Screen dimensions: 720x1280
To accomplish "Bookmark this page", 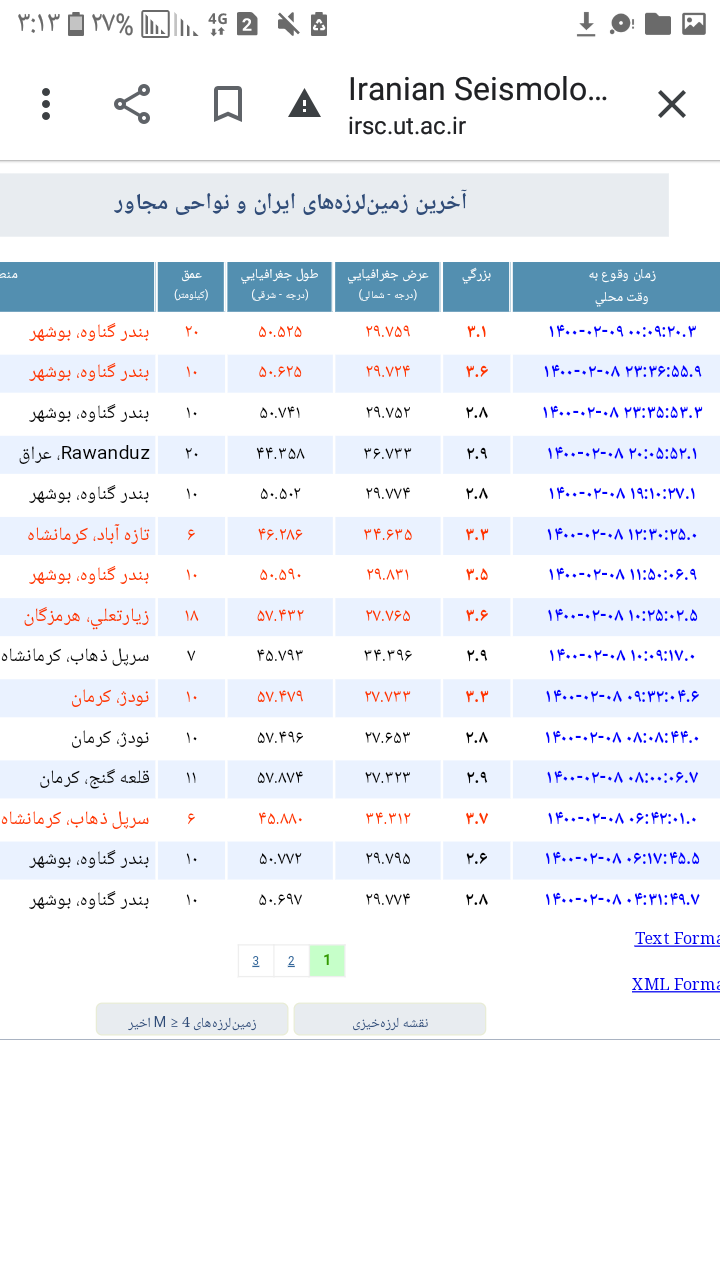I will pos(228,104).
